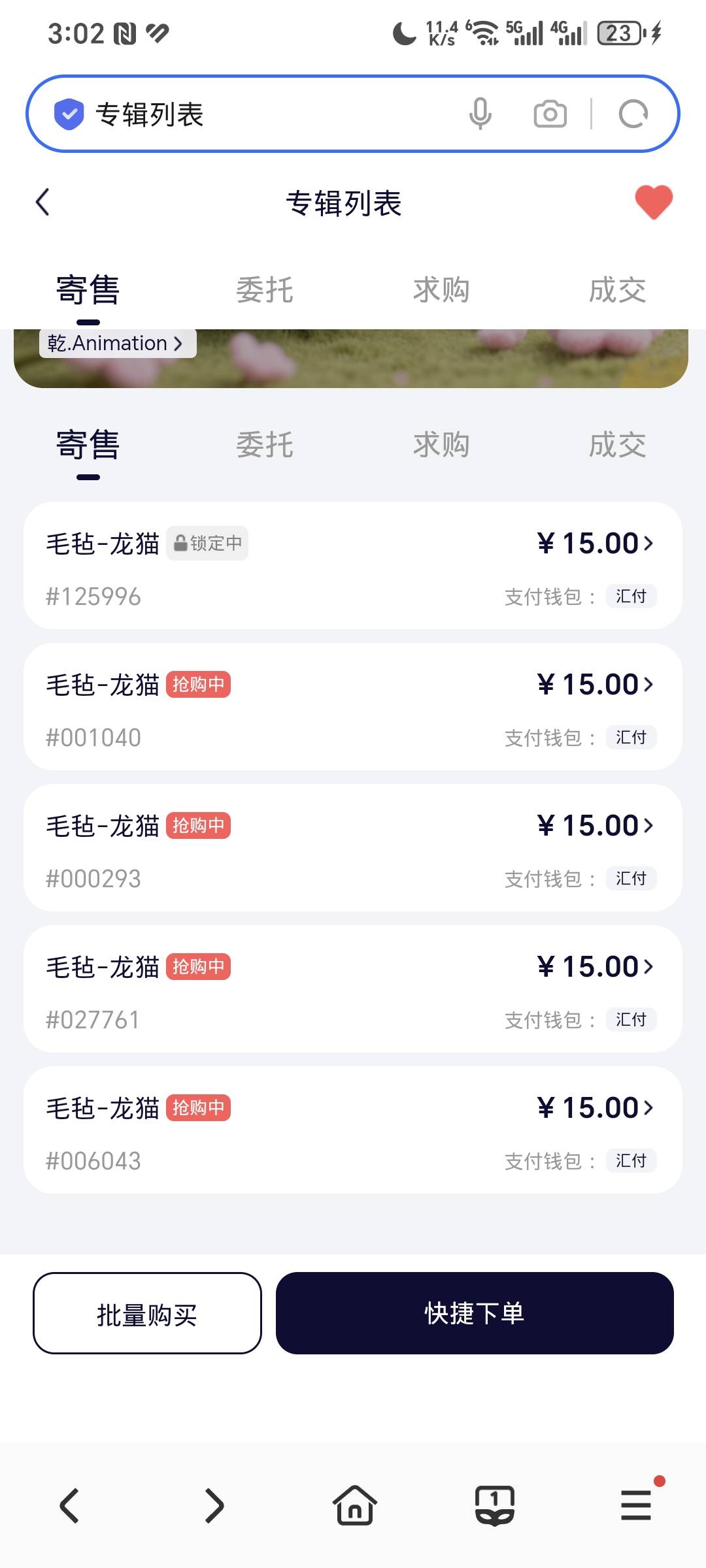Tap the 批量购买 button
Viewport: 706px width, 1568px height.
coord(147,1313)
